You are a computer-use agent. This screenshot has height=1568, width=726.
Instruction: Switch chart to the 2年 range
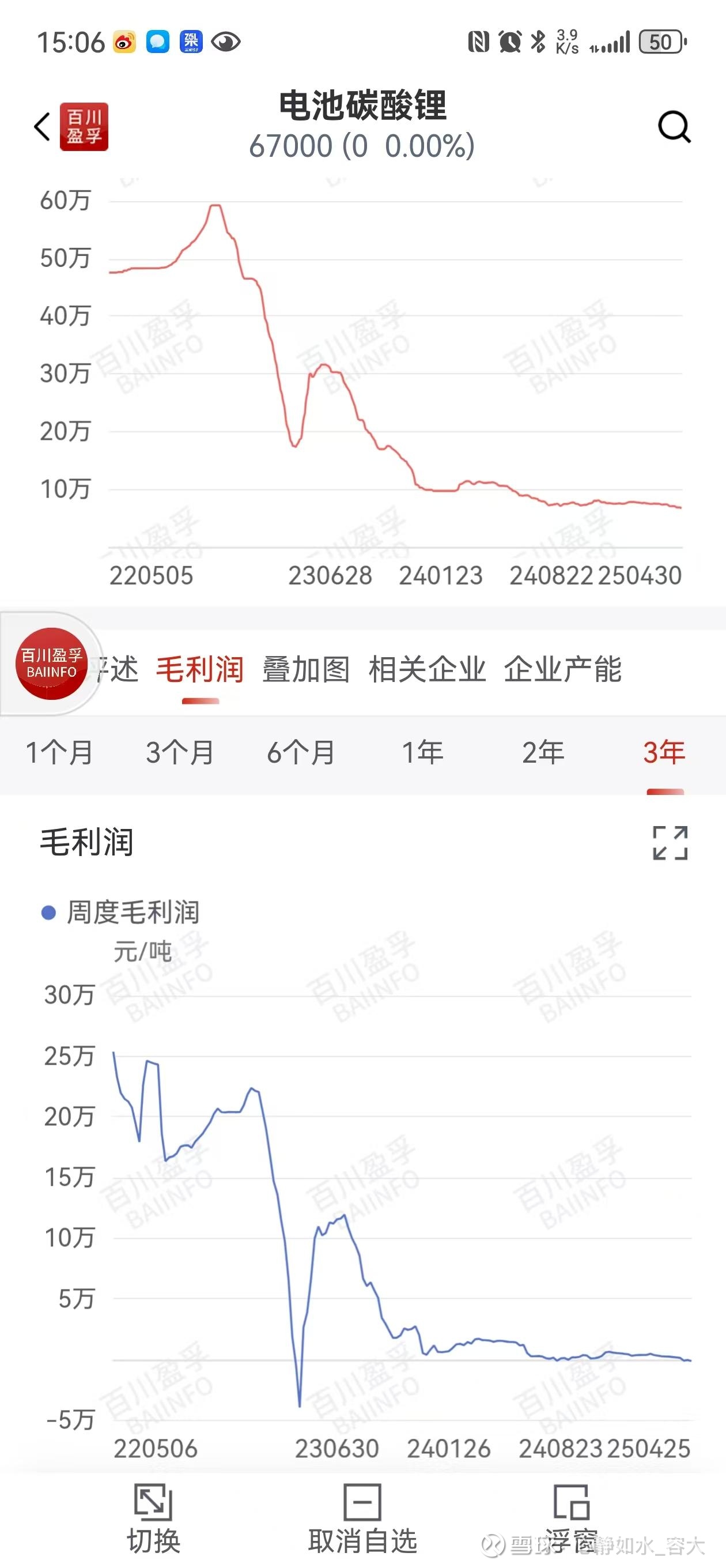pyautogui.click(x=543, y=752)
